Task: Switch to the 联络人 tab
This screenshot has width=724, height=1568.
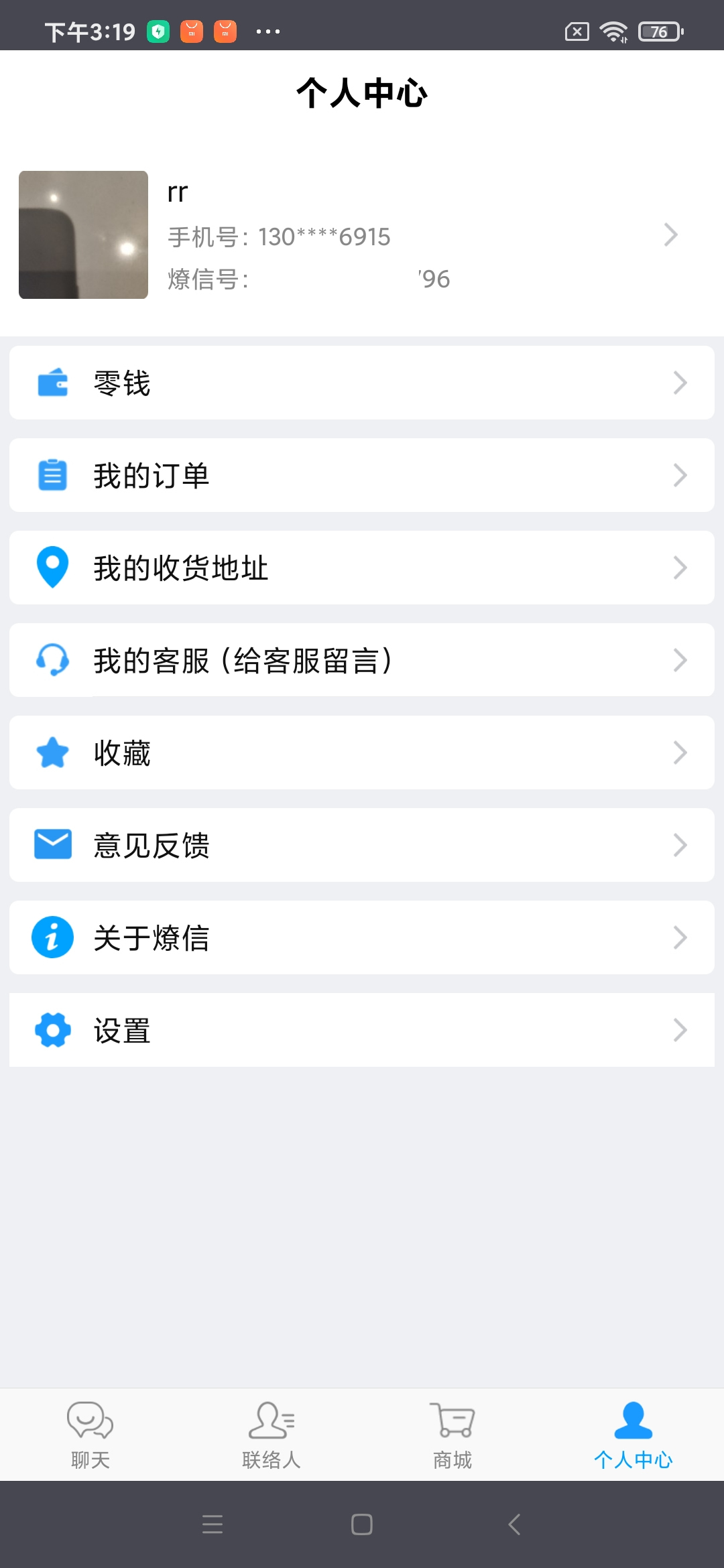Action: 271,1435
